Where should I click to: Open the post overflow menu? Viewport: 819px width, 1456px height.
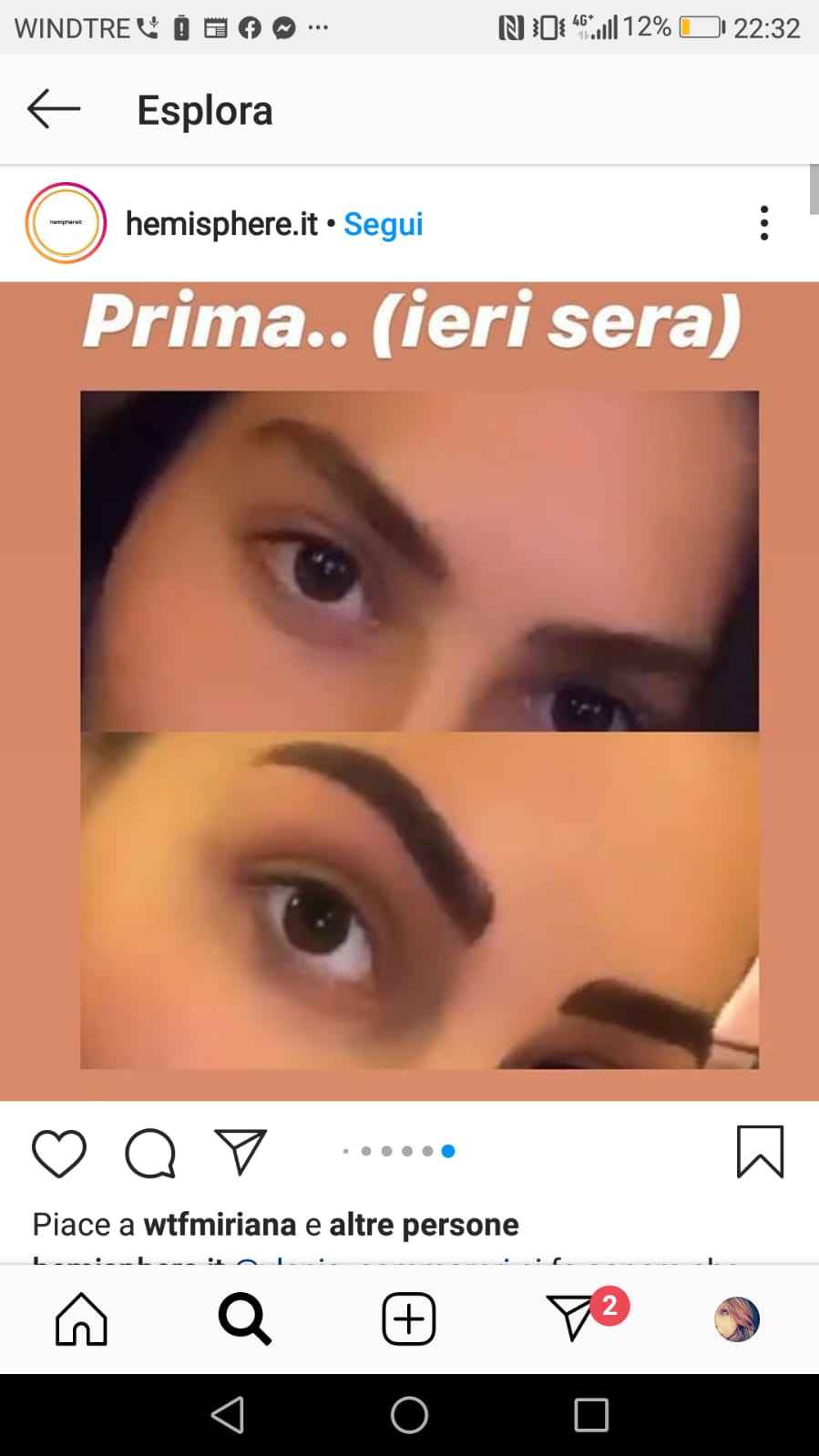[x=763, y=223]
